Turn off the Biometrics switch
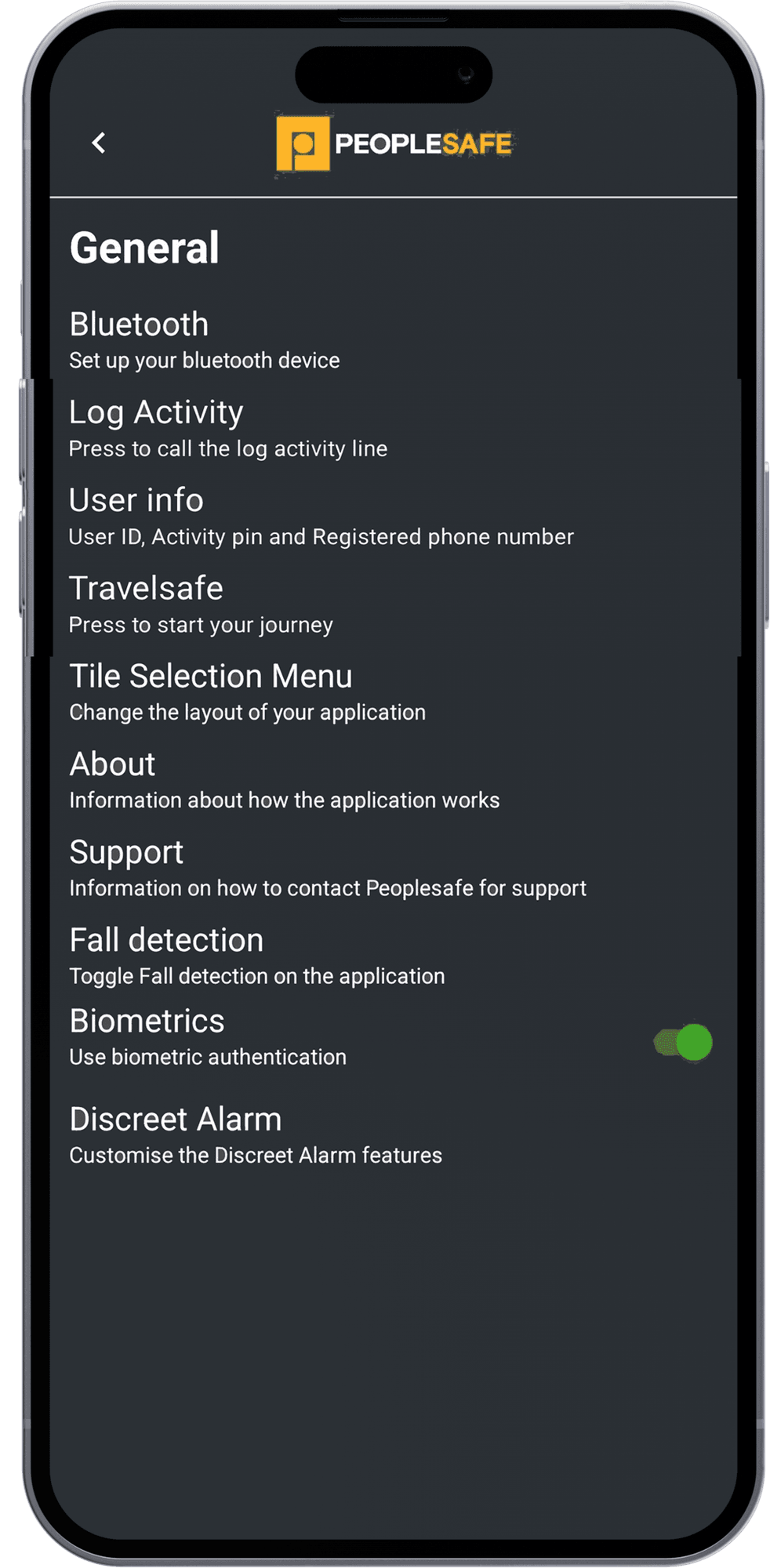Image resolution: width=770 pixels, height=1568 pixels. (684, 1043)
